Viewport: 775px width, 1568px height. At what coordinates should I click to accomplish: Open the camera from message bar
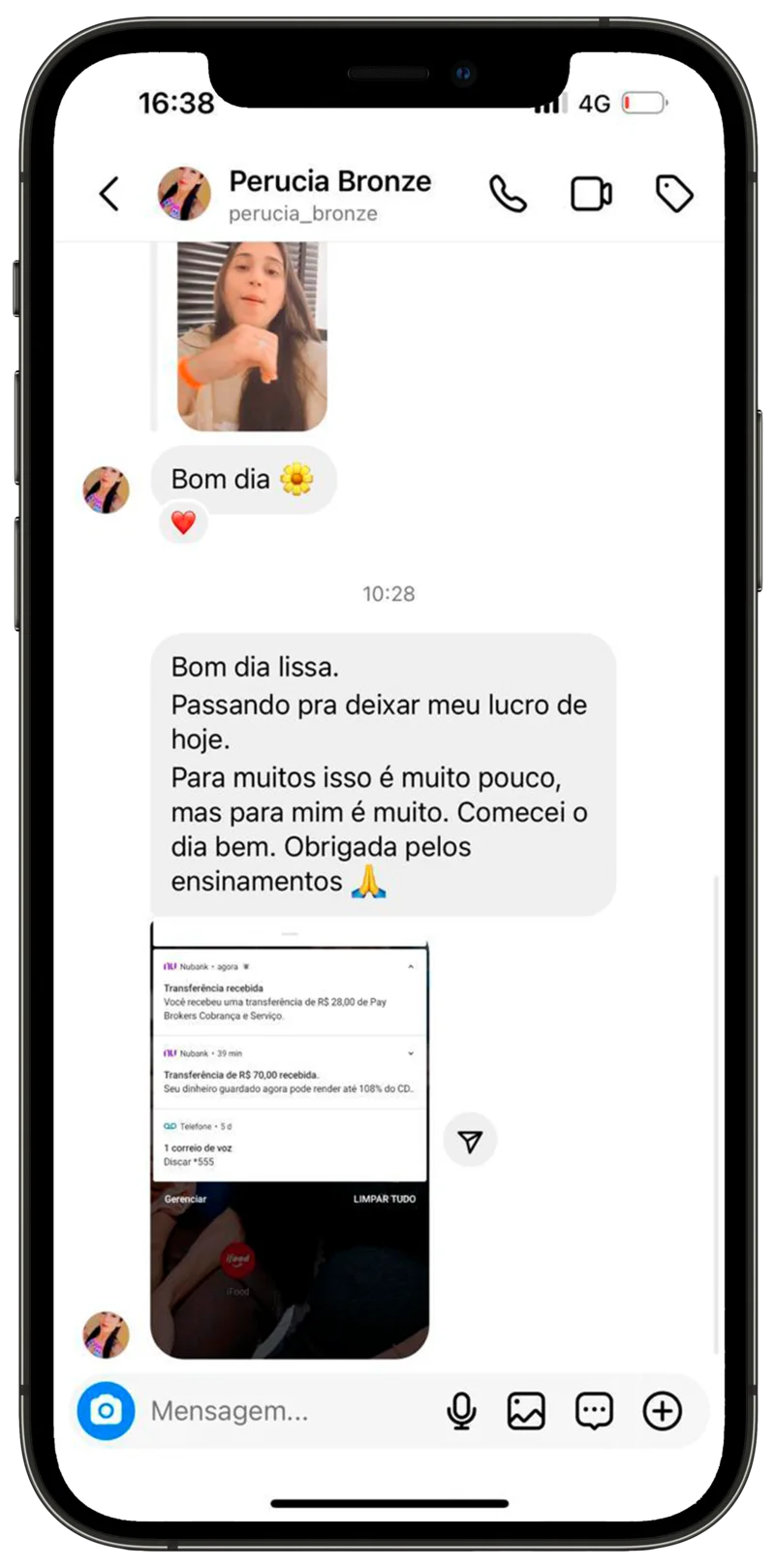[106, 1410]
